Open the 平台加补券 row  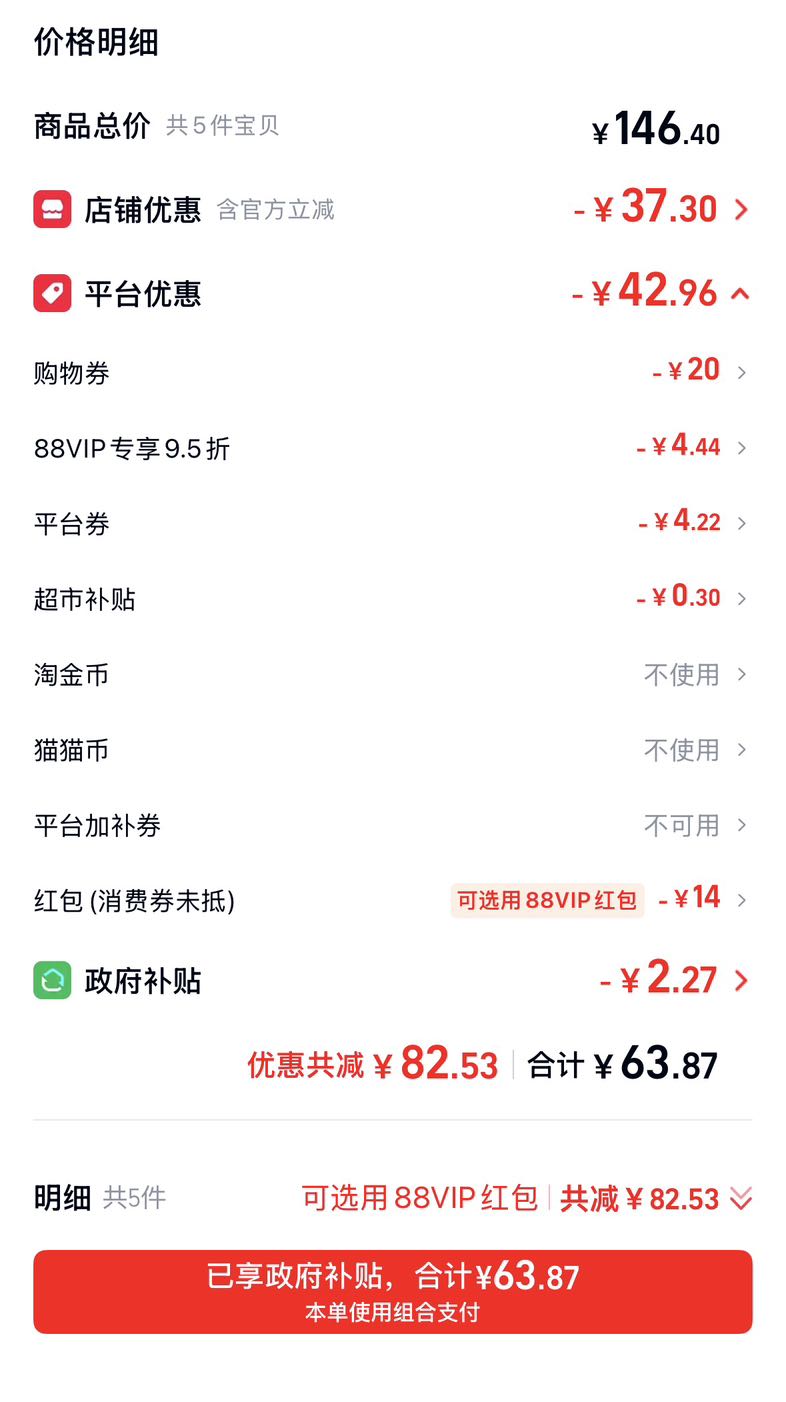click(x=392, y=826)
